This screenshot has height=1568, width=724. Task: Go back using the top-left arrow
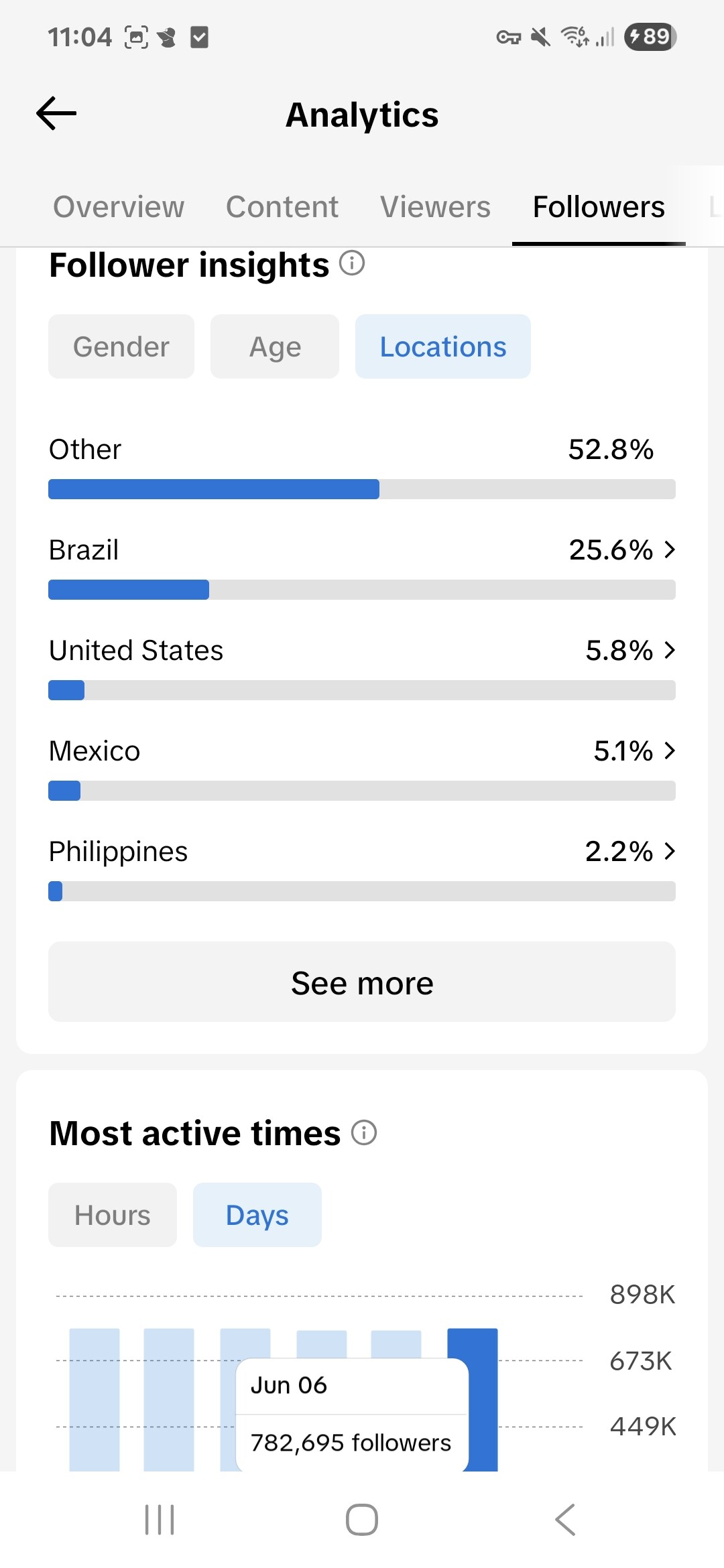pyautogui.click(x=56, y=113)
